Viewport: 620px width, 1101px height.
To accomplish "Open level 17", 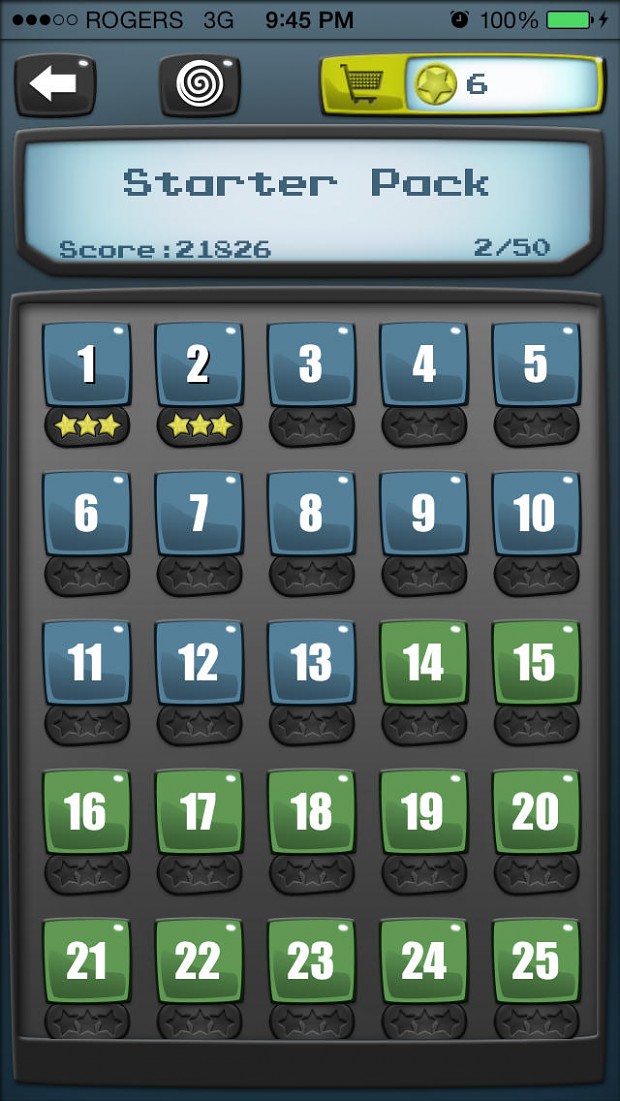I will 199,811.
